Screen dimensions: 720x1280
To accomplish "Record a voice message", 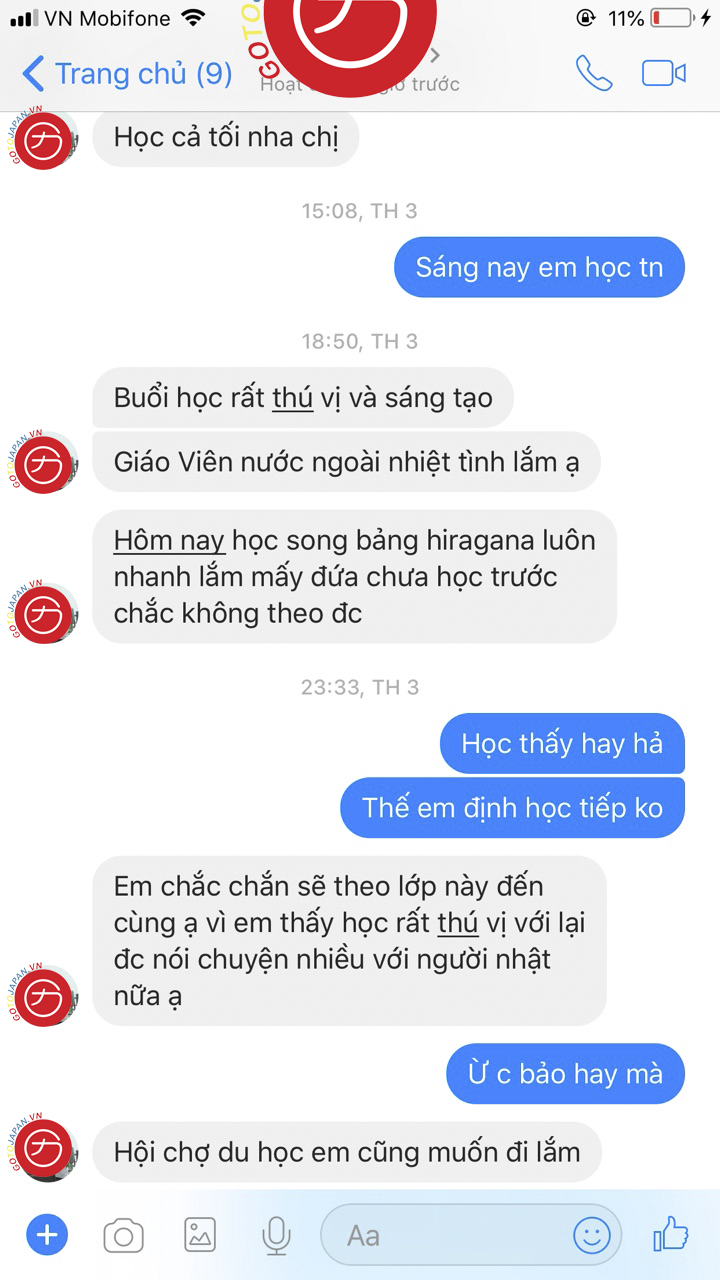I will [x=276, y=1236].
